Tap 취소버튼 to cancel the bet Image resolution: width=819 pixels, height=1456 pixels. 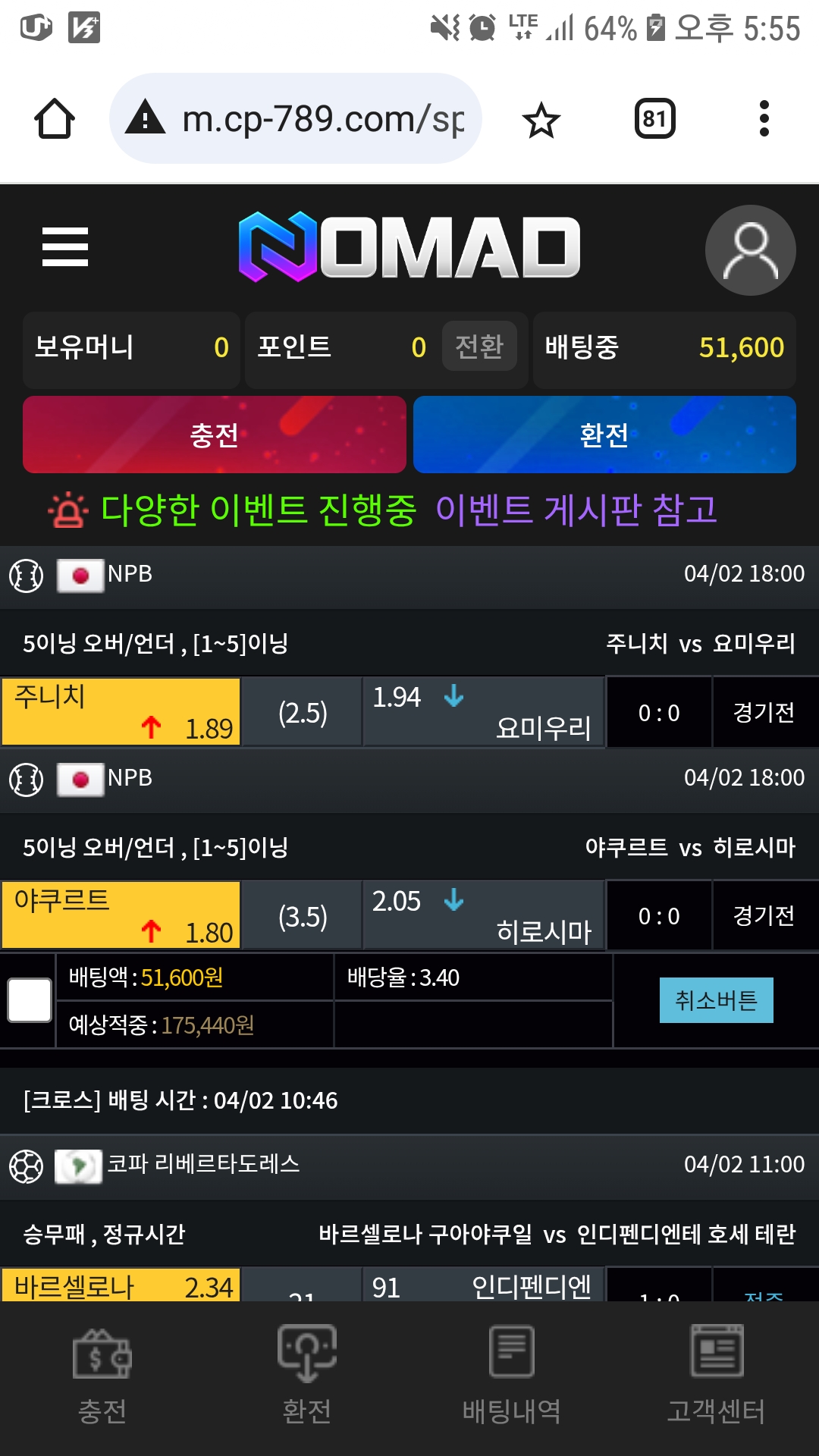pos(716,1000)
